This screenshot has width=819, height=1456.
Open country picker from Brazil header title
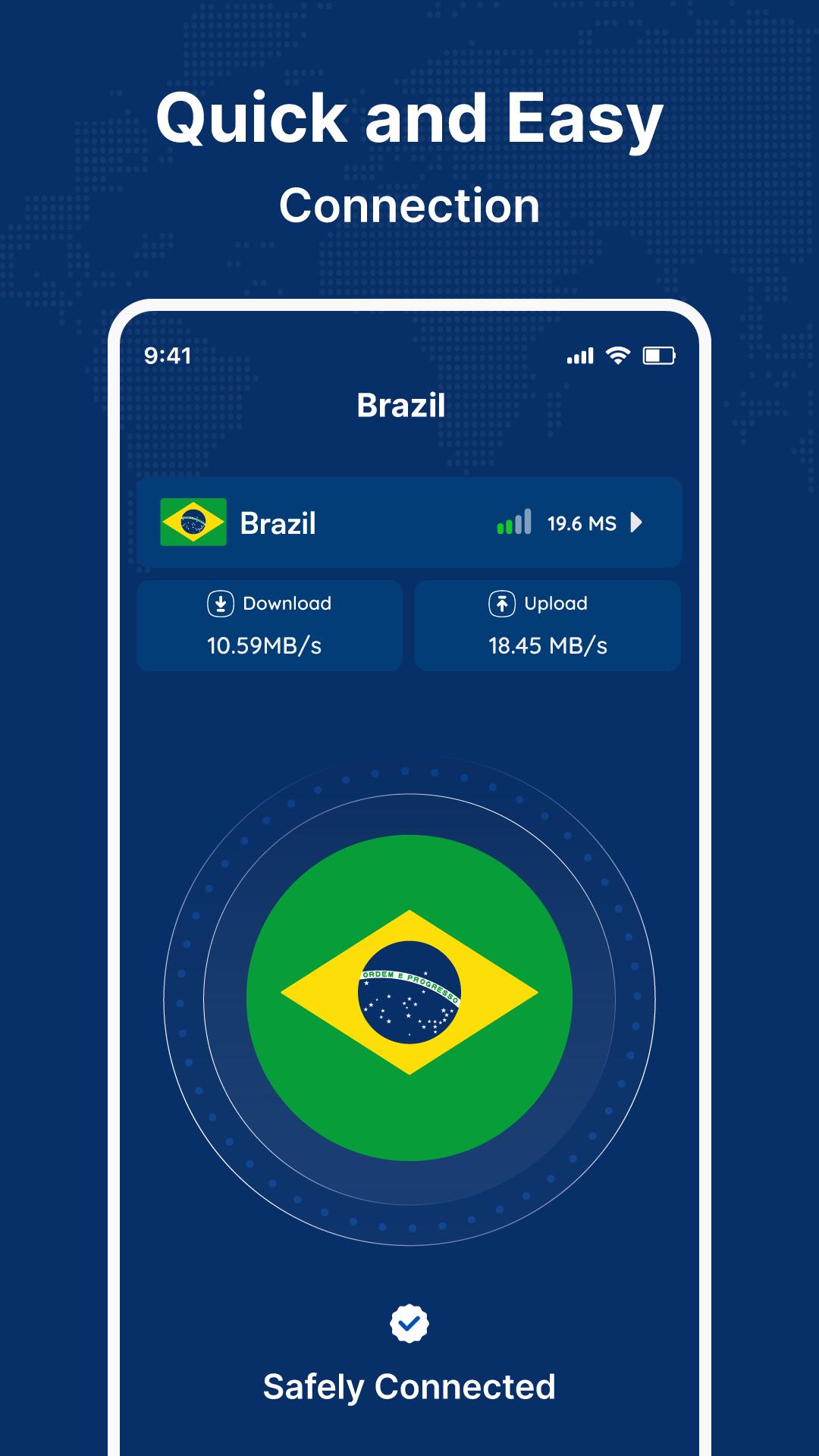(x=400, y=406)
